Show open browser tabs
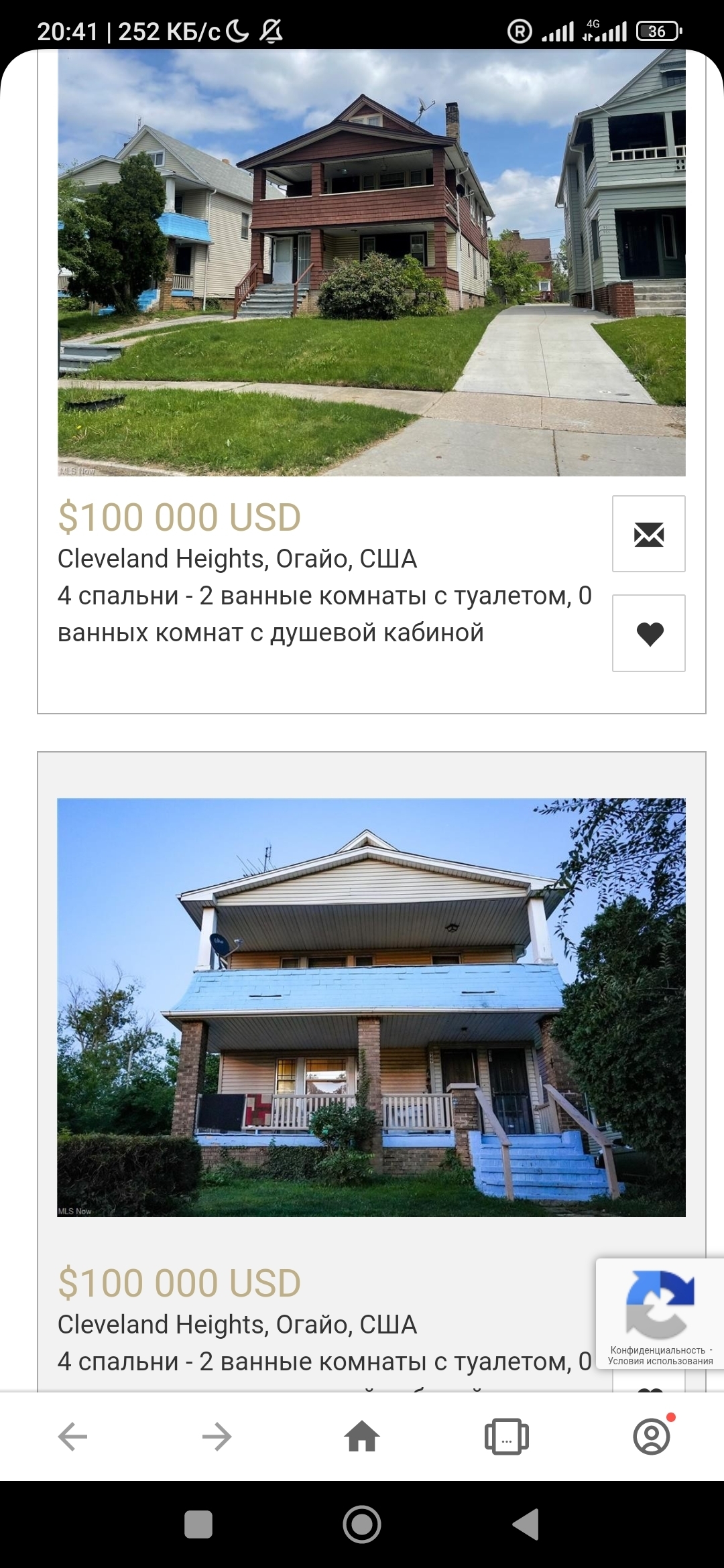The height and width of the screenshot is (1568, 724). [x=507, y=1436]
